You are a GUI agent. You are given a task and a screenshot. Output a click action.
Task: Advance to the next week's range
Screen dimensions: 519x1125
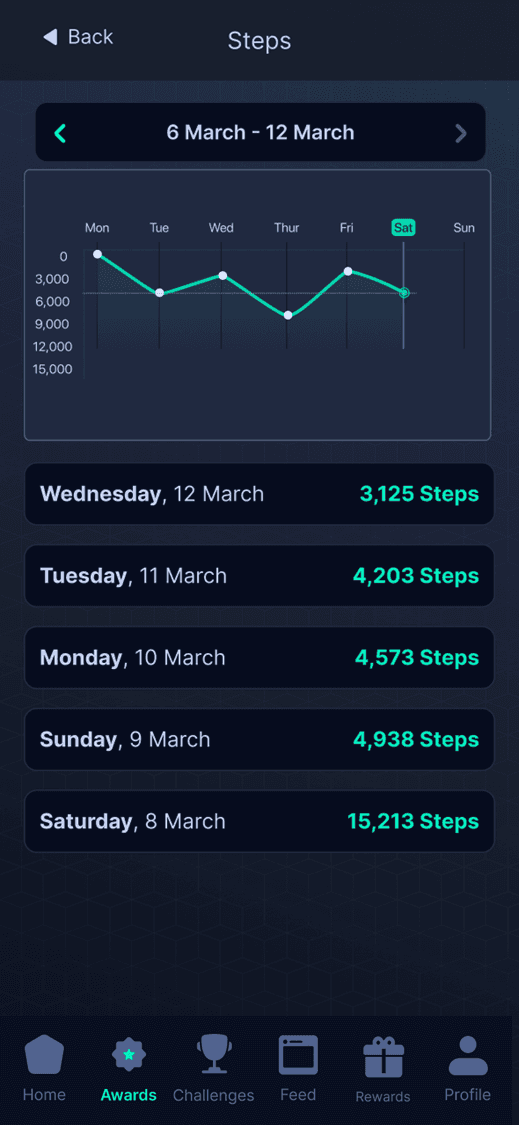461,133
